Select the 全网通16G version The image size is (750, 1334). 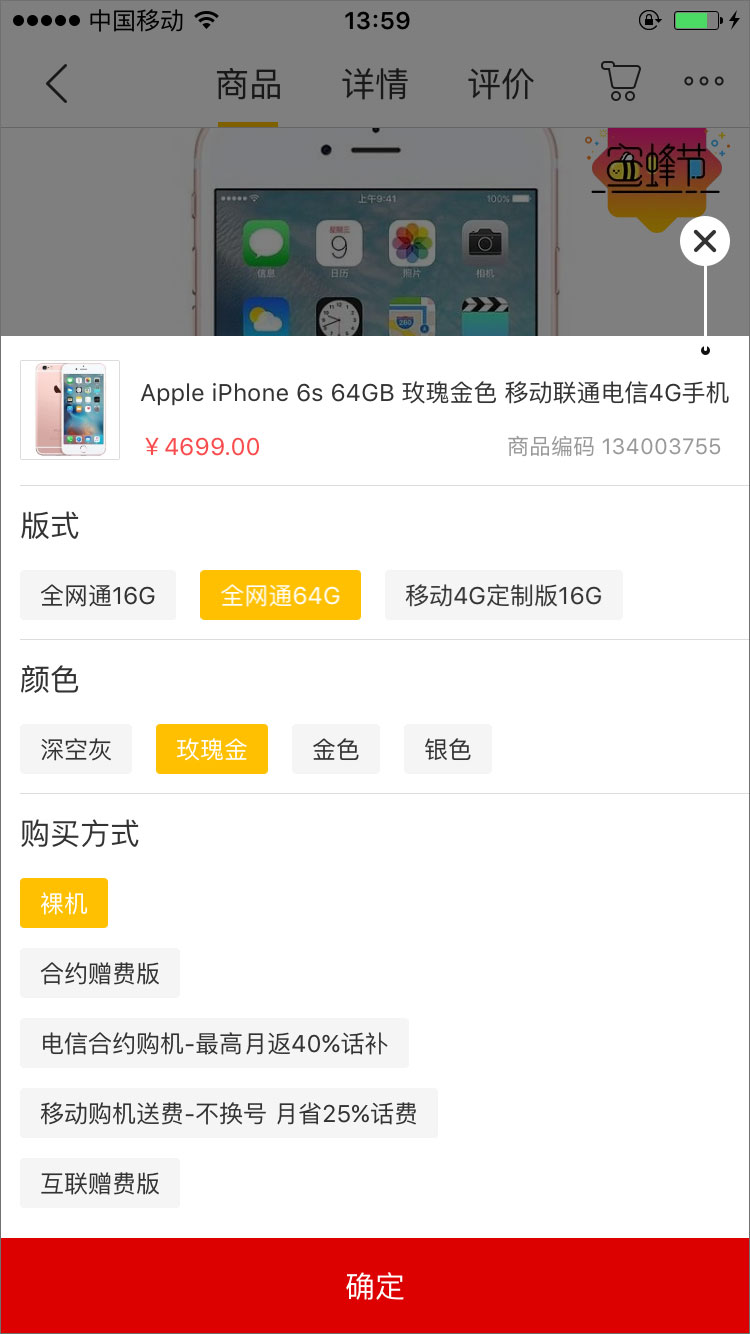(x=98, y=596)
